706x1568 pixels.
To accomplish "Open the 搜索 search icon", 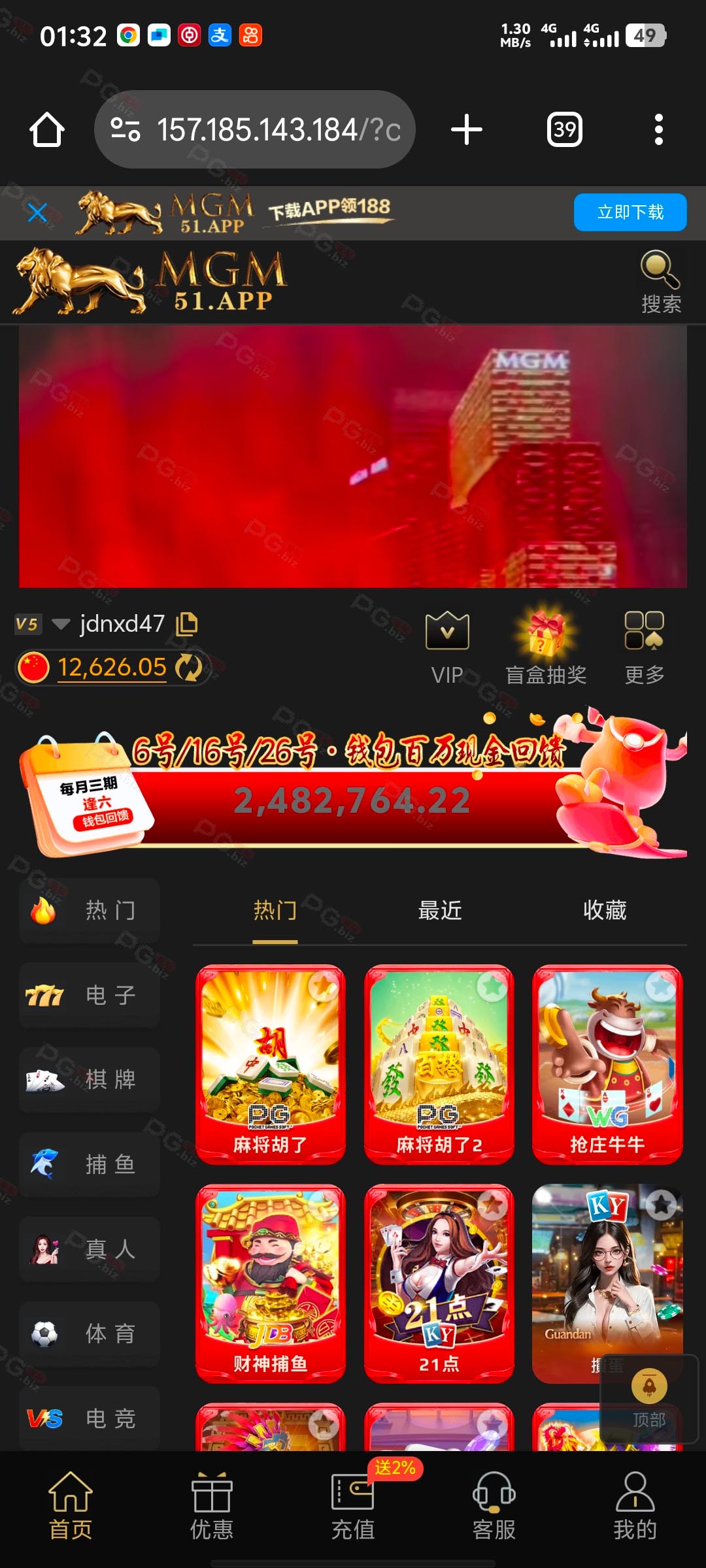I will click(x=661, y=282).
